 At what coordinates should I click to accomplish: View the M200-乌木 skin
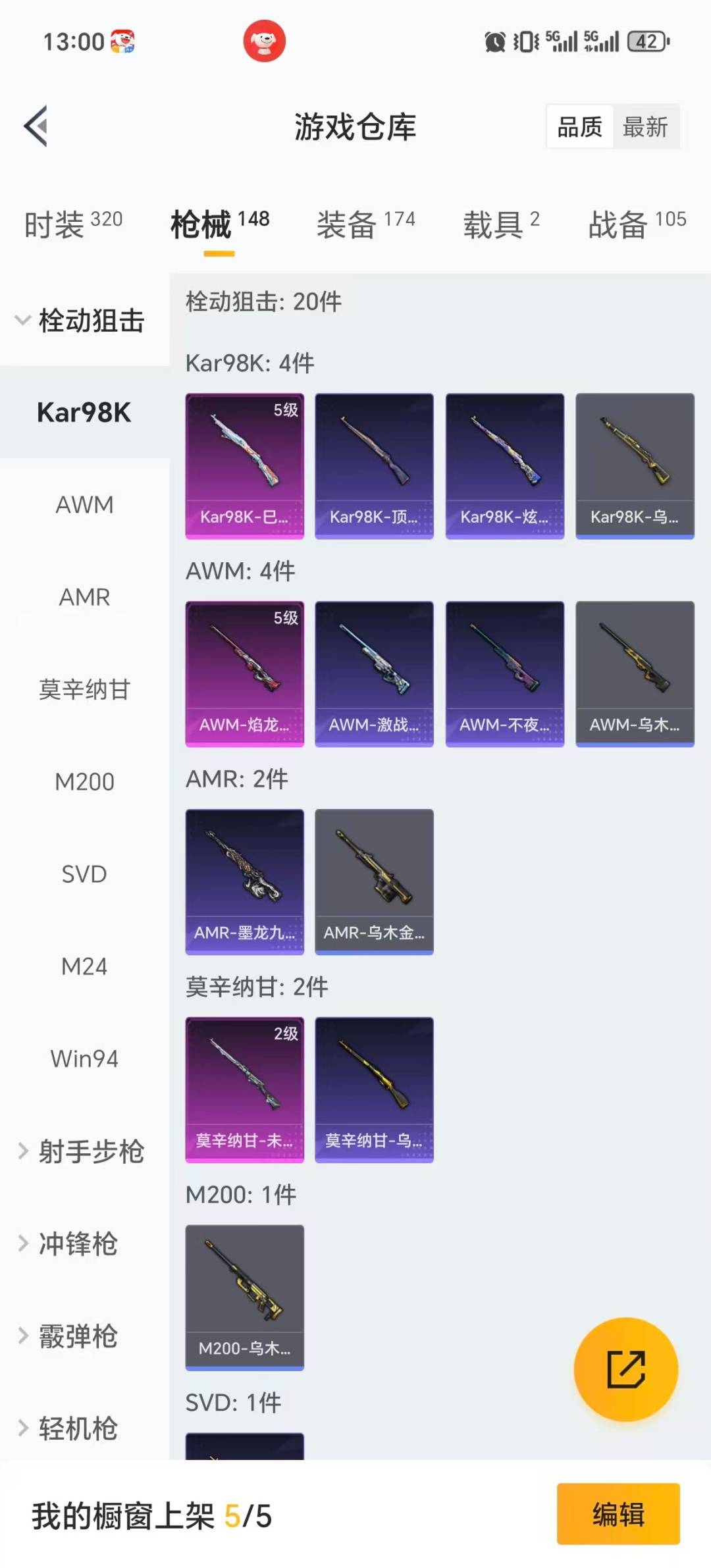(x=244, y=1297)
